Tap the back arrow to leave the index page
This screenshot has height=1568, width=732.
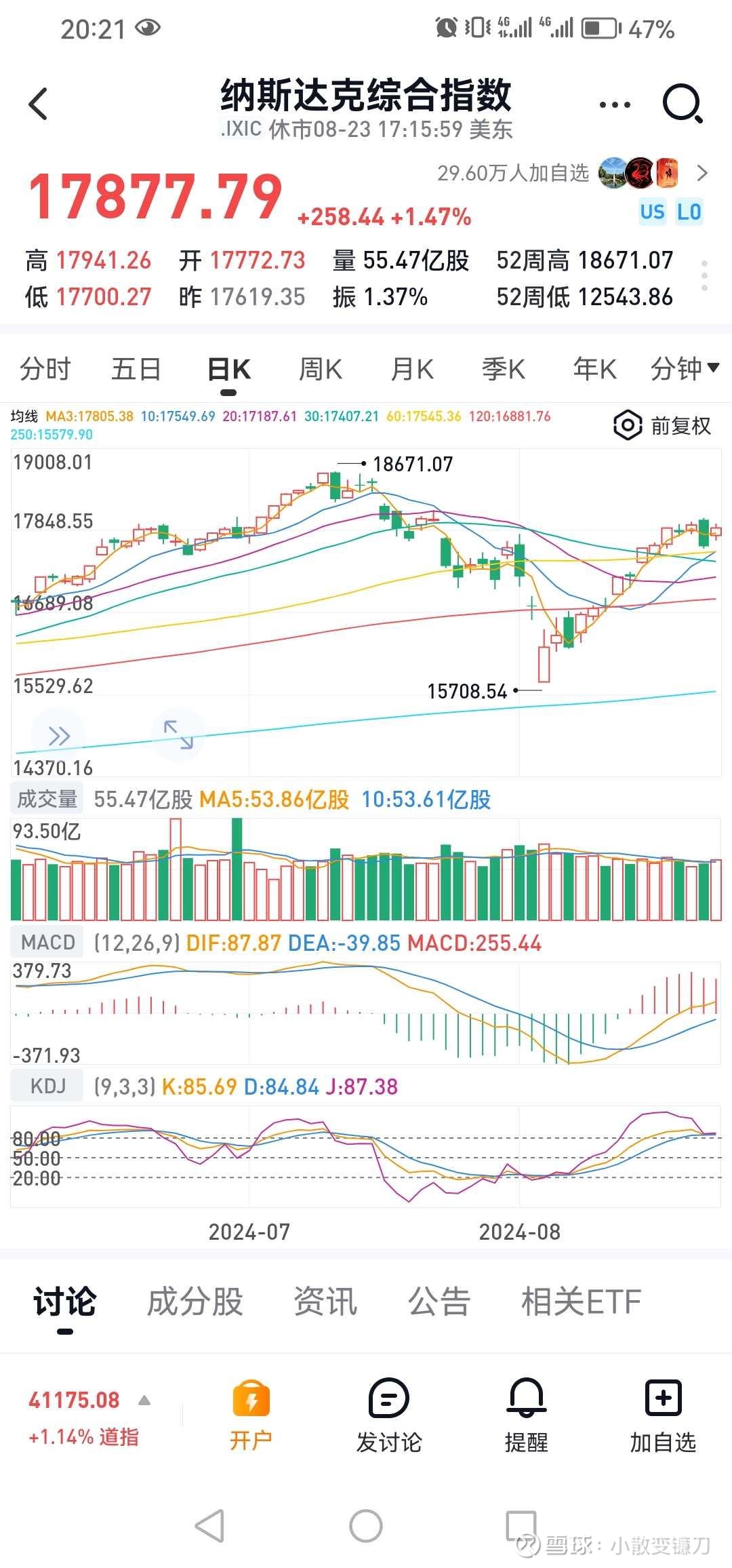tap(39, 103)
